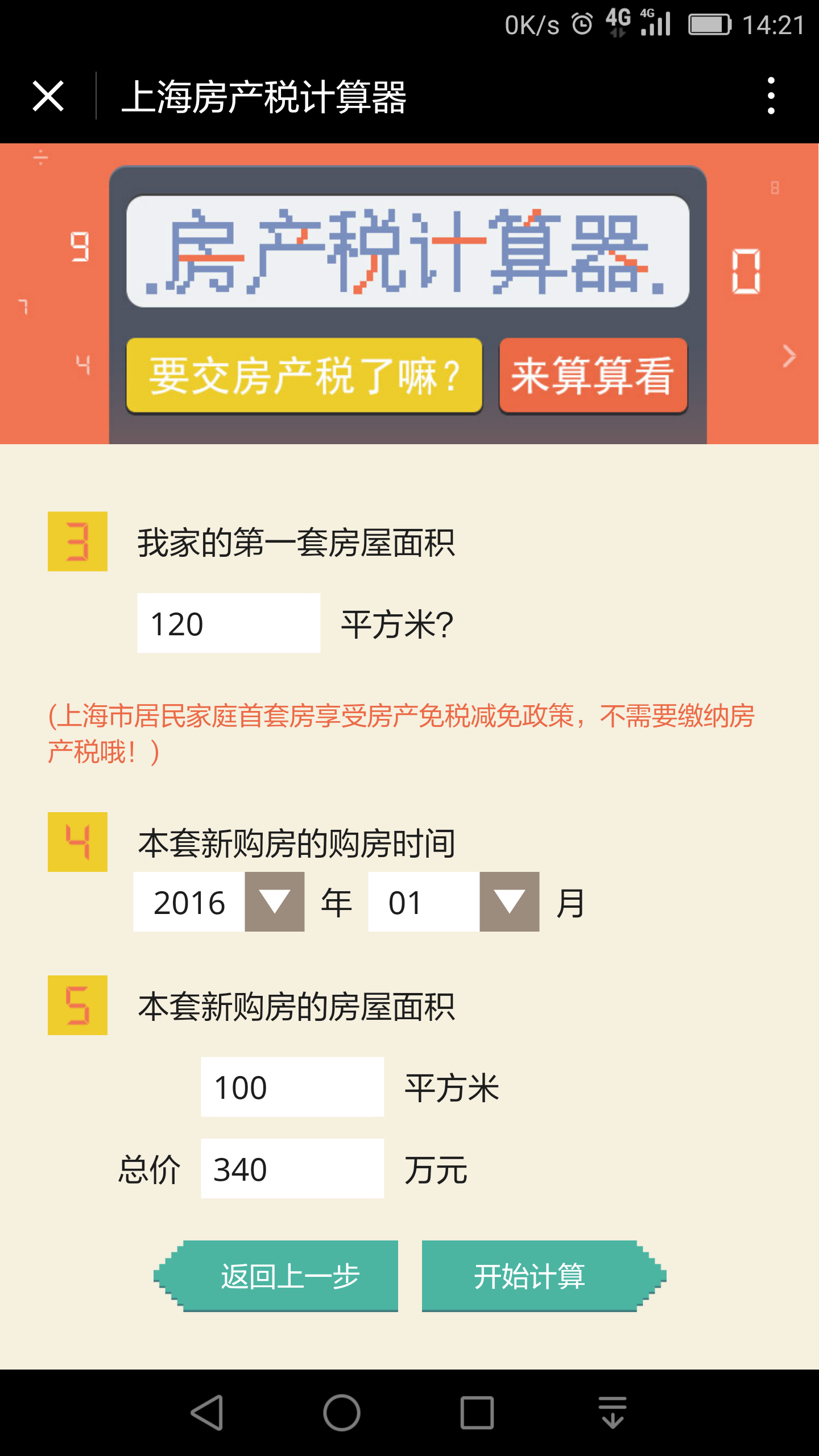Tap the system back button
Image resolution: width=819 pixels, height=1456 pixels.
coord(207,1412)
